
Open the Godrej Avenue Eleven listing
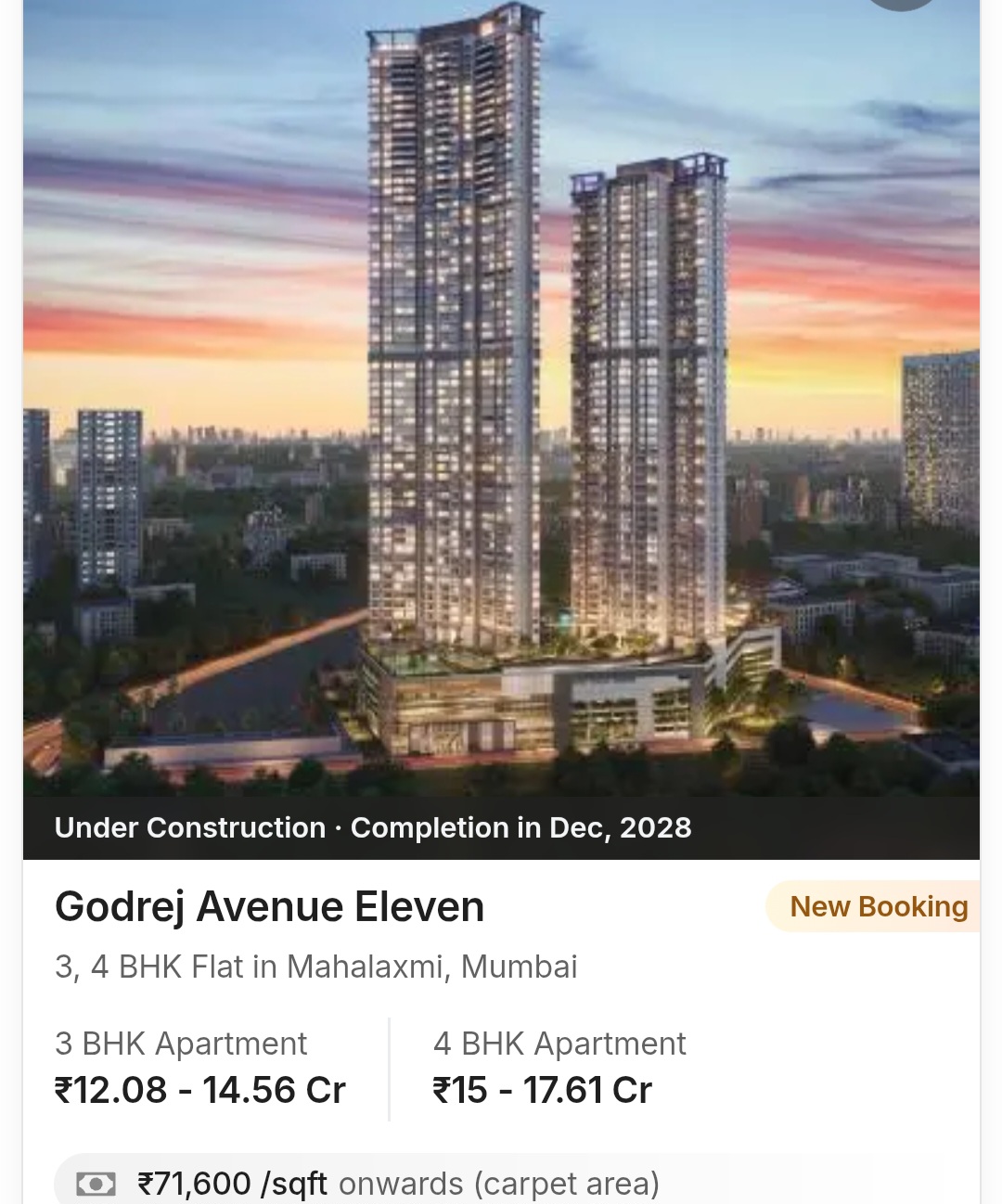pyautogui.click(x=269, y=906)
